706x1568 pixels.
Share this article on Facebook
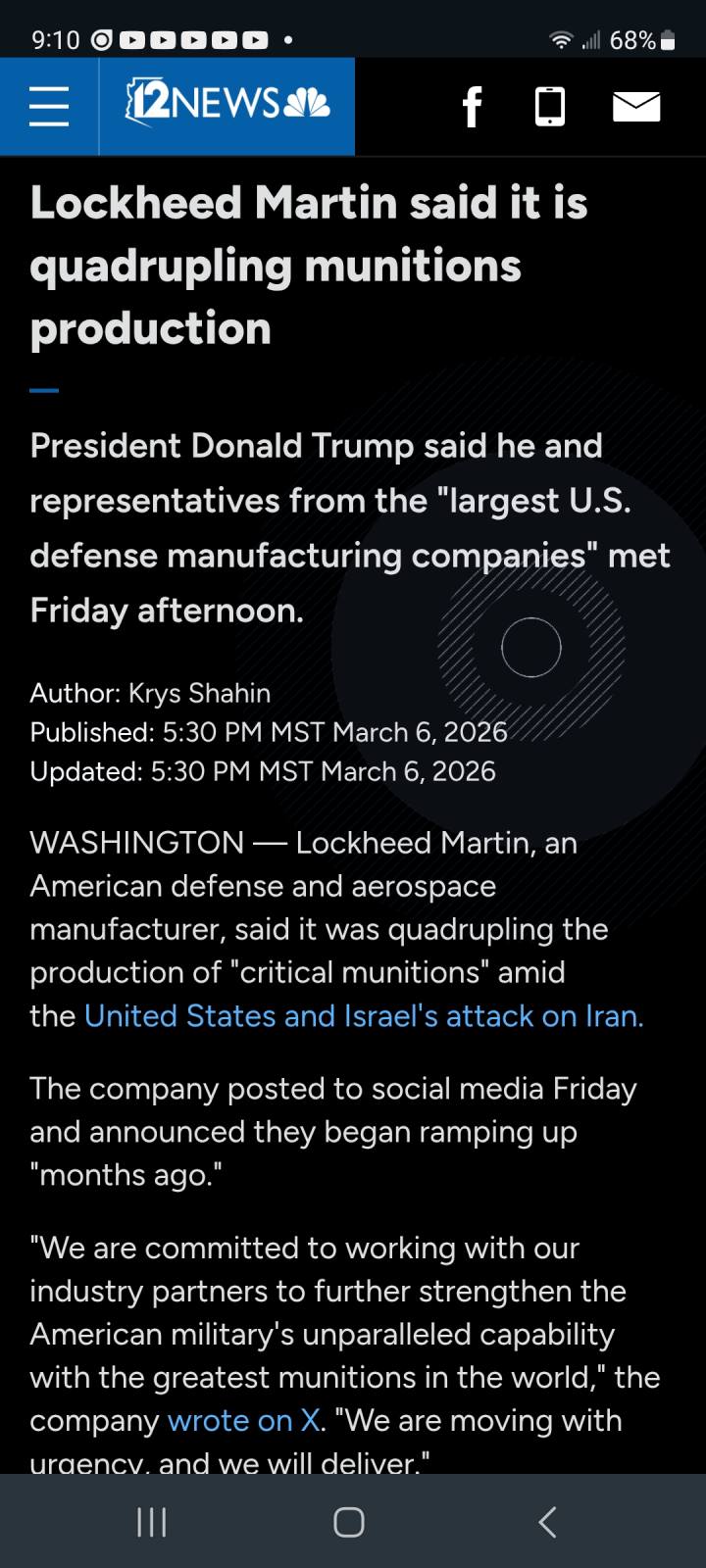point(472,106)
